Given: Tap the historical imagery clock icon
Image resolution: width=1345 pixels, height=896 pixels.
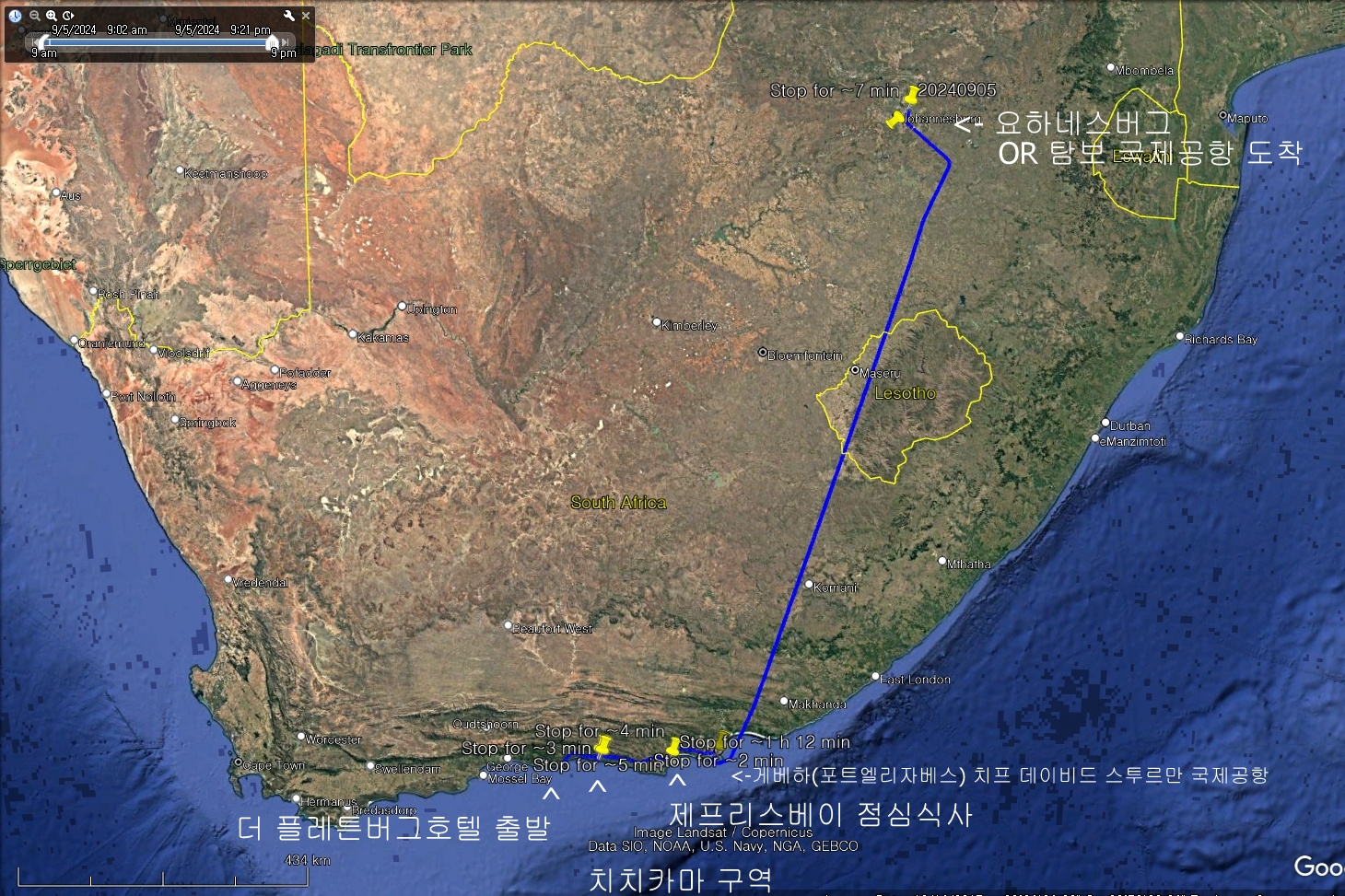Looking at the screenshot, I should [x=15, y=16].
